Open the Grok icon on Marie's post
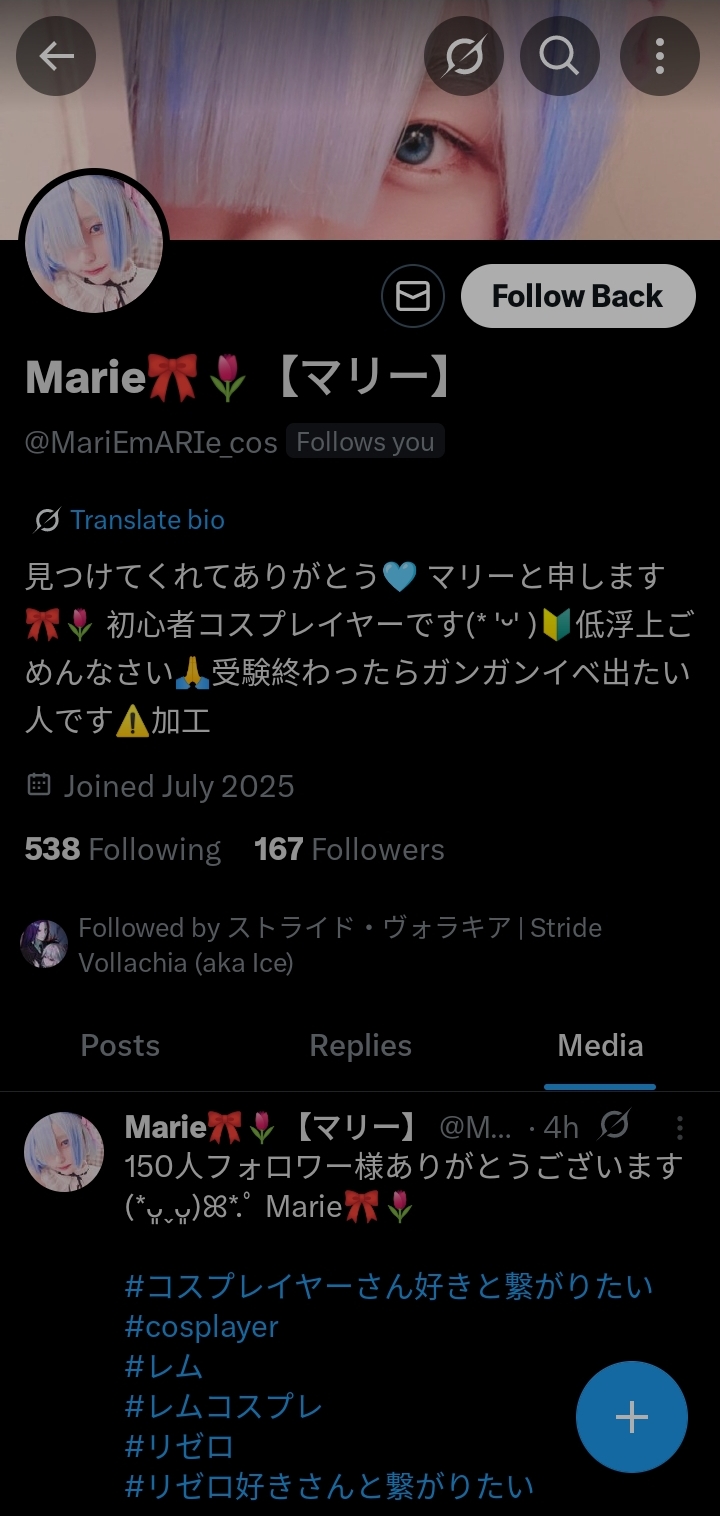This screenshot has height=1516, width=720. 614,1127
